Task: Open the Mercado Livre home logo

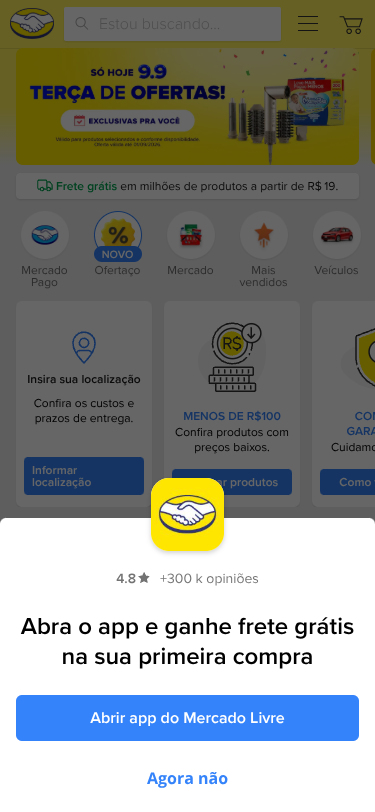Action: [x=32, y=23]
